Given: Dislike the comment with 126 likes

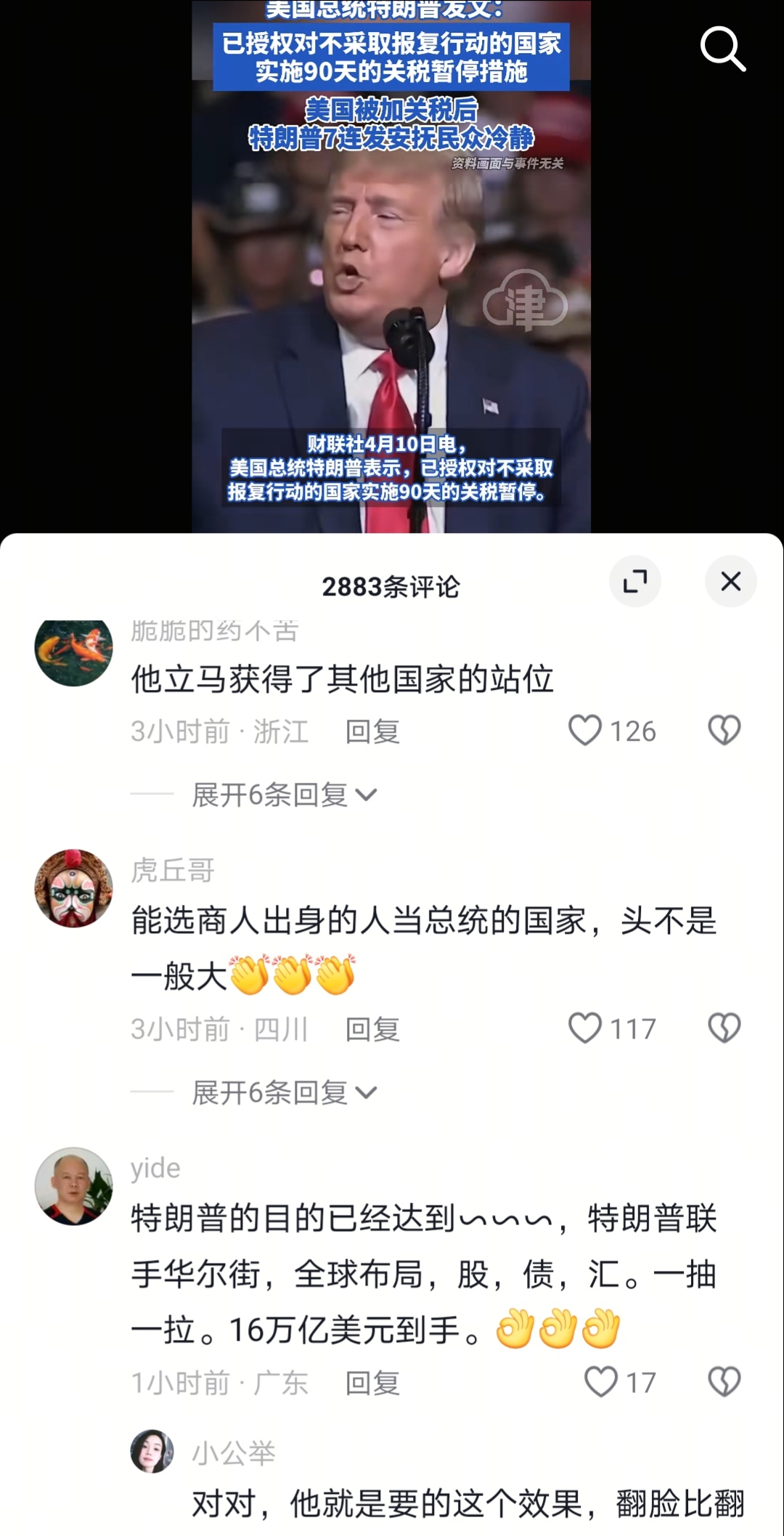Looking at the screenshot, I should pos(724,731).
